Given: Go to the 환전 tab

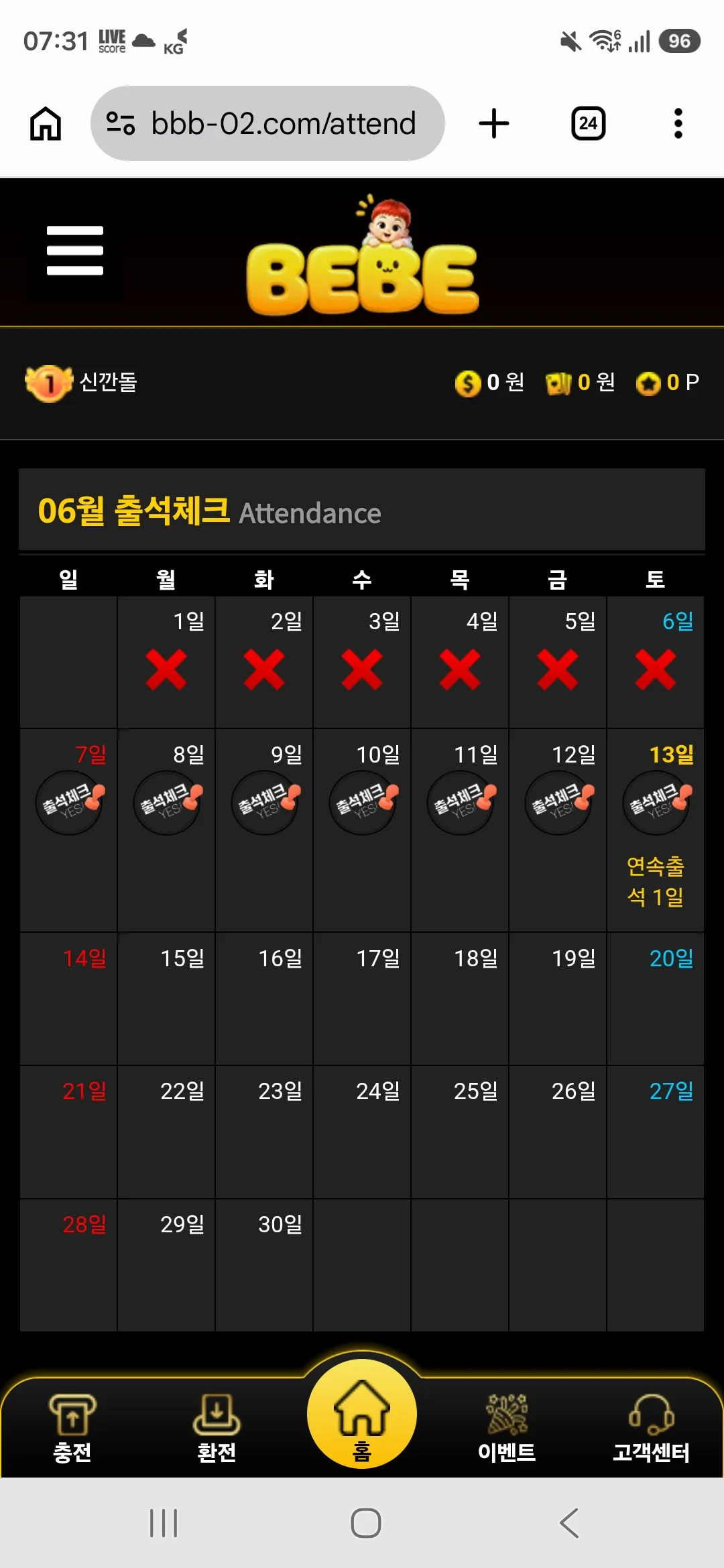Looking at the screenshot, I should (217, 1427).
